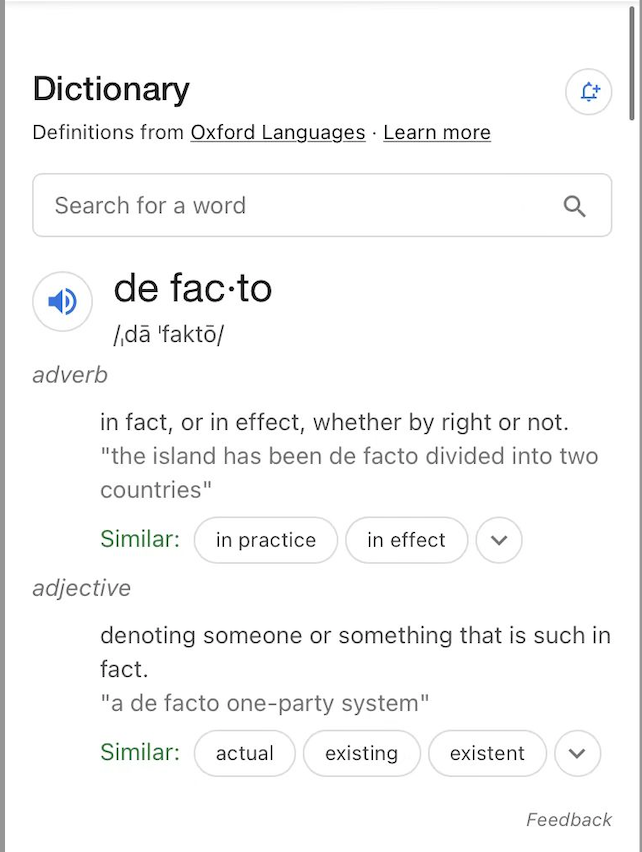
Task: Open the Learn more link
Action: 437,133
